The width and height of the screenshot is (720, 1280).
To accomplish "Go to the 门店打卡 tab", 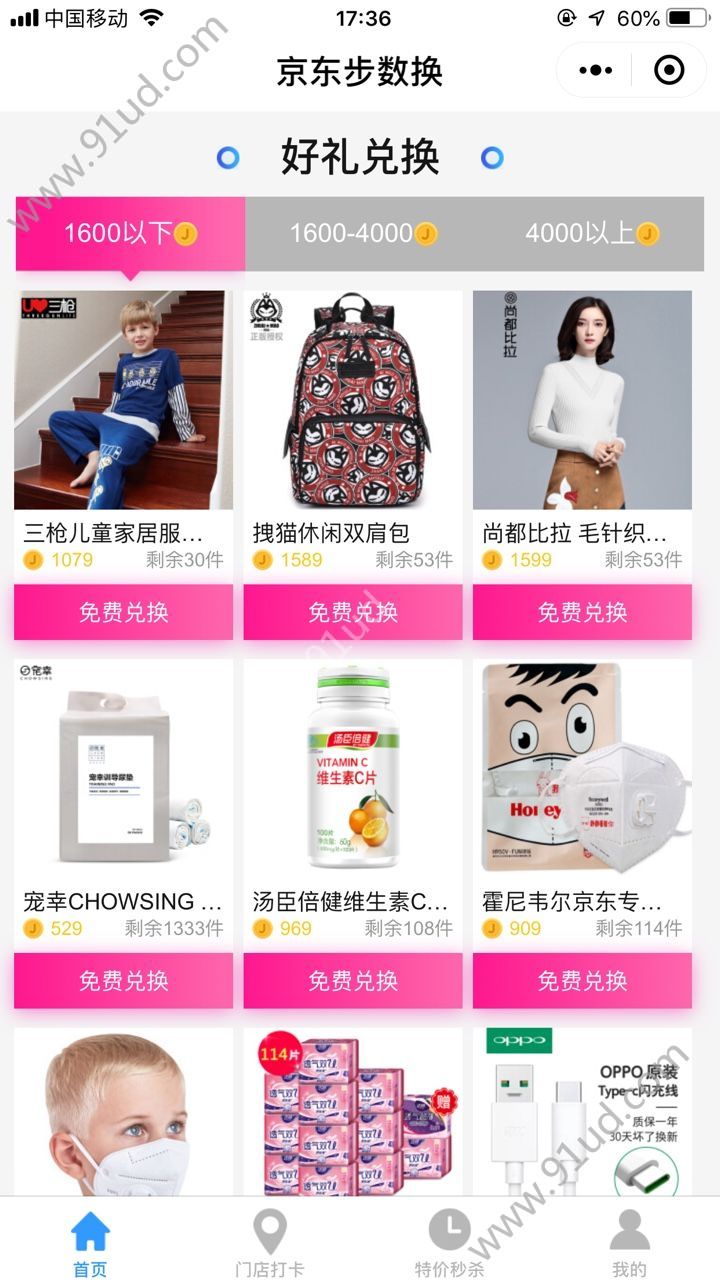I will pyautogui.click(x=270, y=1242).
